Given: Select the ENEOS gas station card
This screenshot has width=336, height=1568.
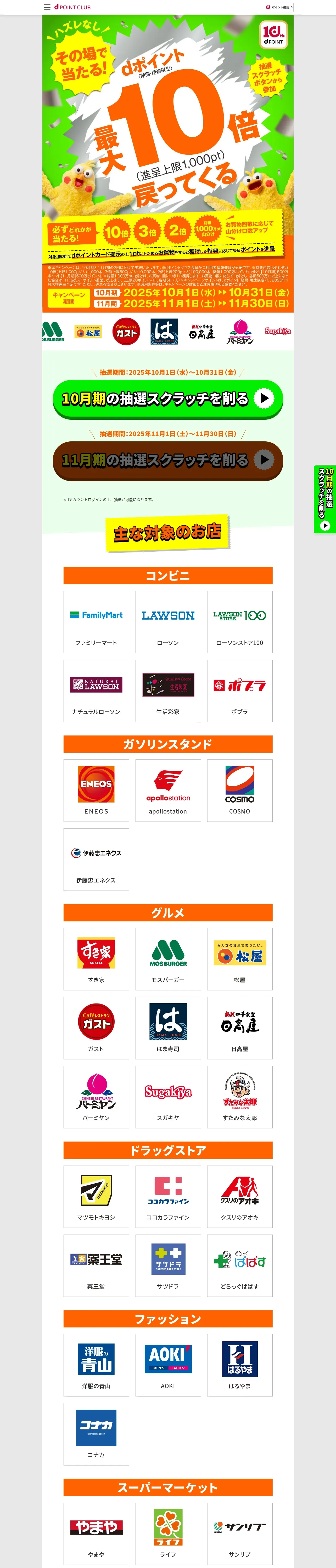Looking at the screenshot, I should (96, 790).
